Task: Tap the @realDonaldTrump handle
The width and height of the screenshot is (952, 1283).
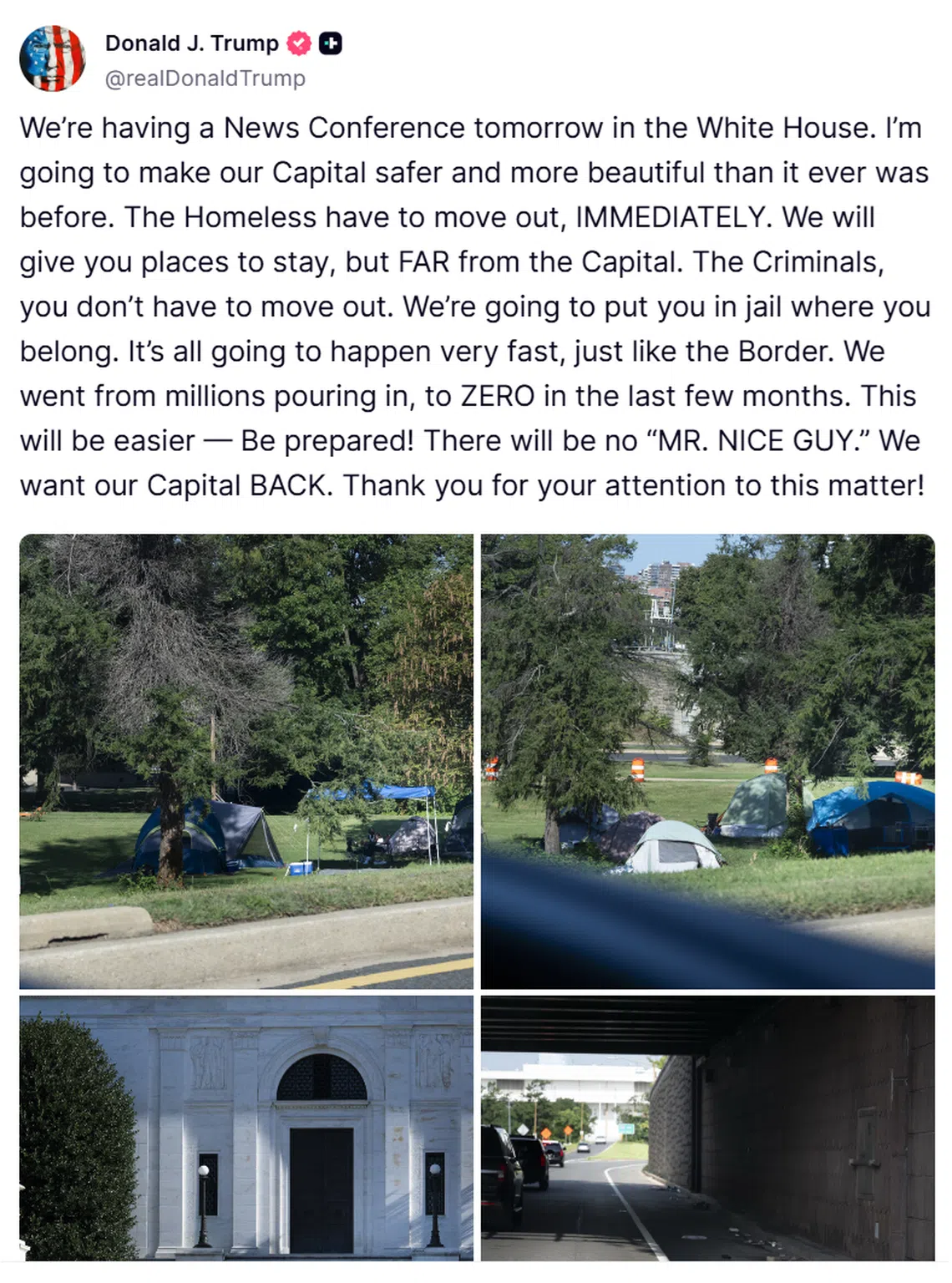Action: click(205, 79)
